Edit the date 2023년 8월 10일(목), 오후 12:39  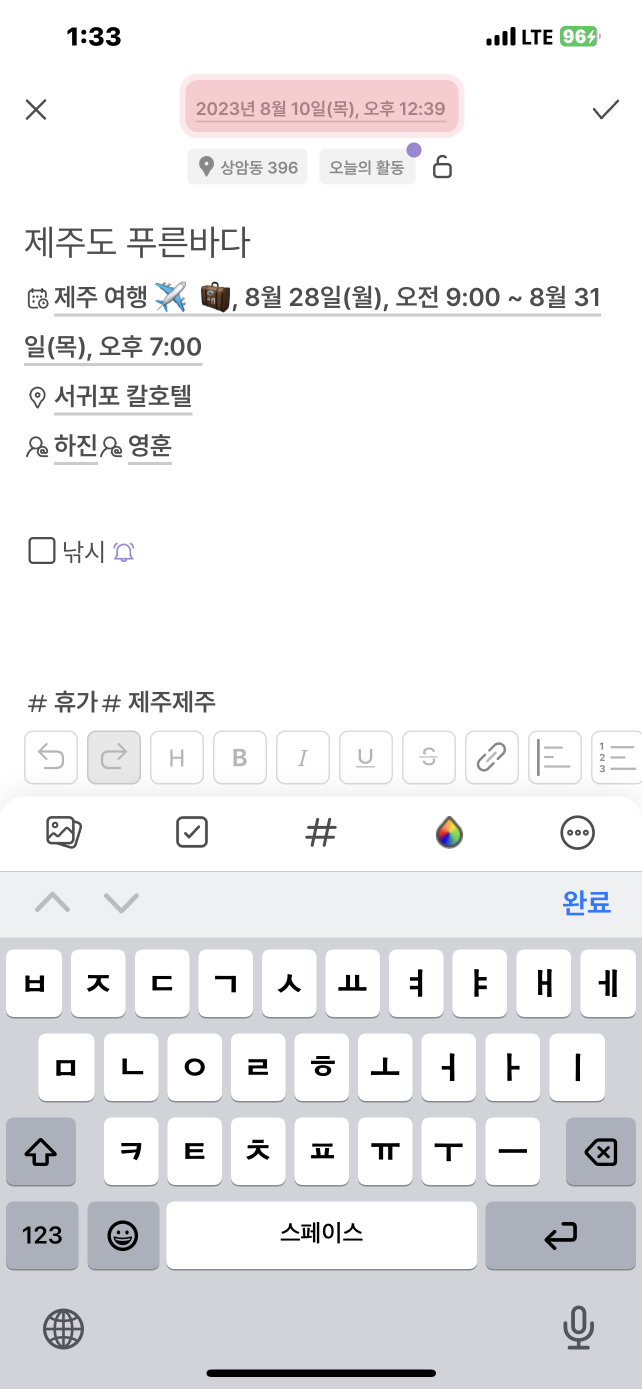point(321,107)
